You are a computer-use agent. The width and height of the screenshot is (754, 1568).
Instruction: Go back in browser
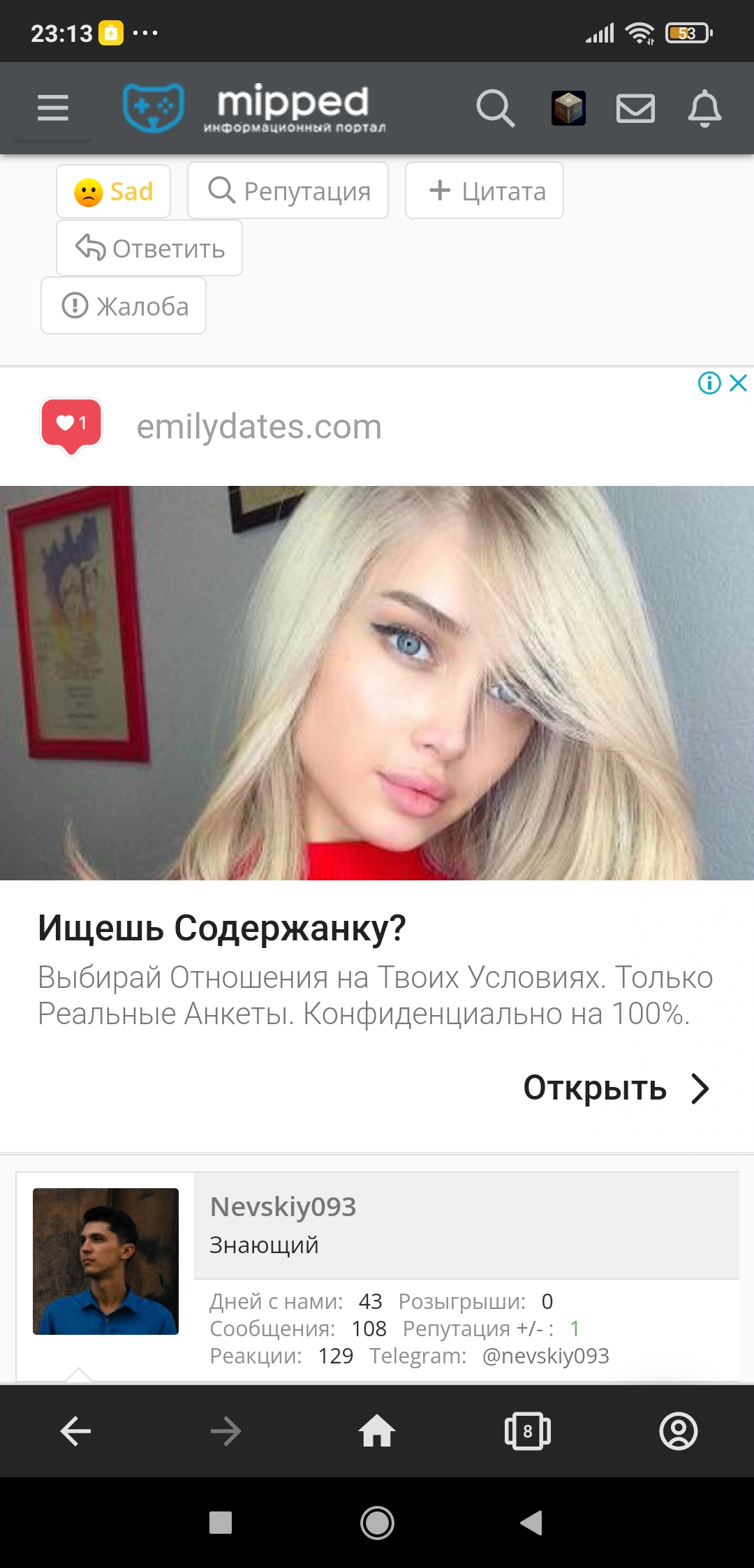75,1431
